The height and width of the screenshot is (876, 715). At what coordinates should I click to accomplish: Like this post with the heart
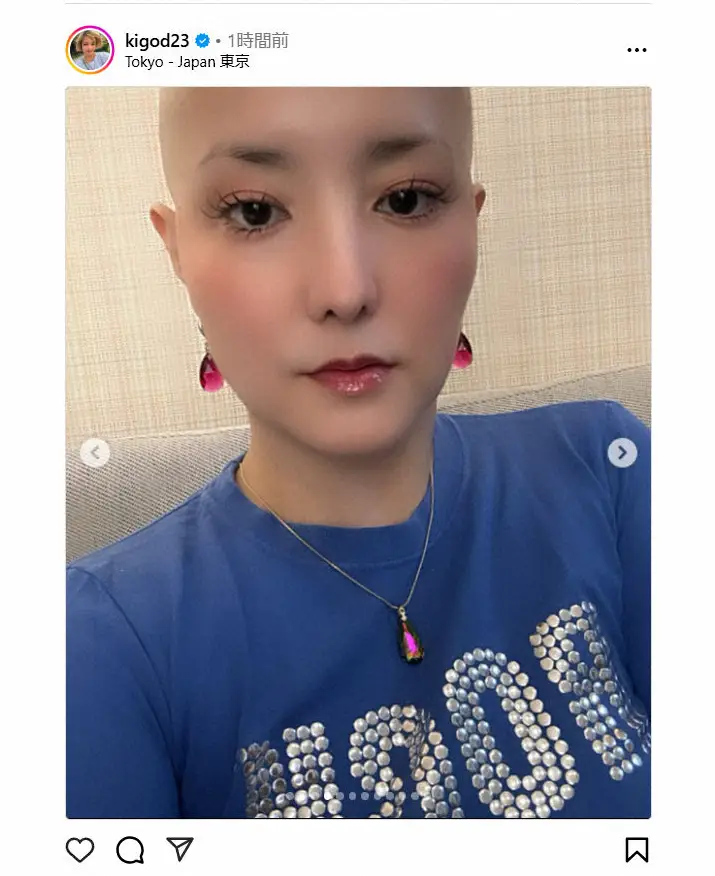pos(80,850)
